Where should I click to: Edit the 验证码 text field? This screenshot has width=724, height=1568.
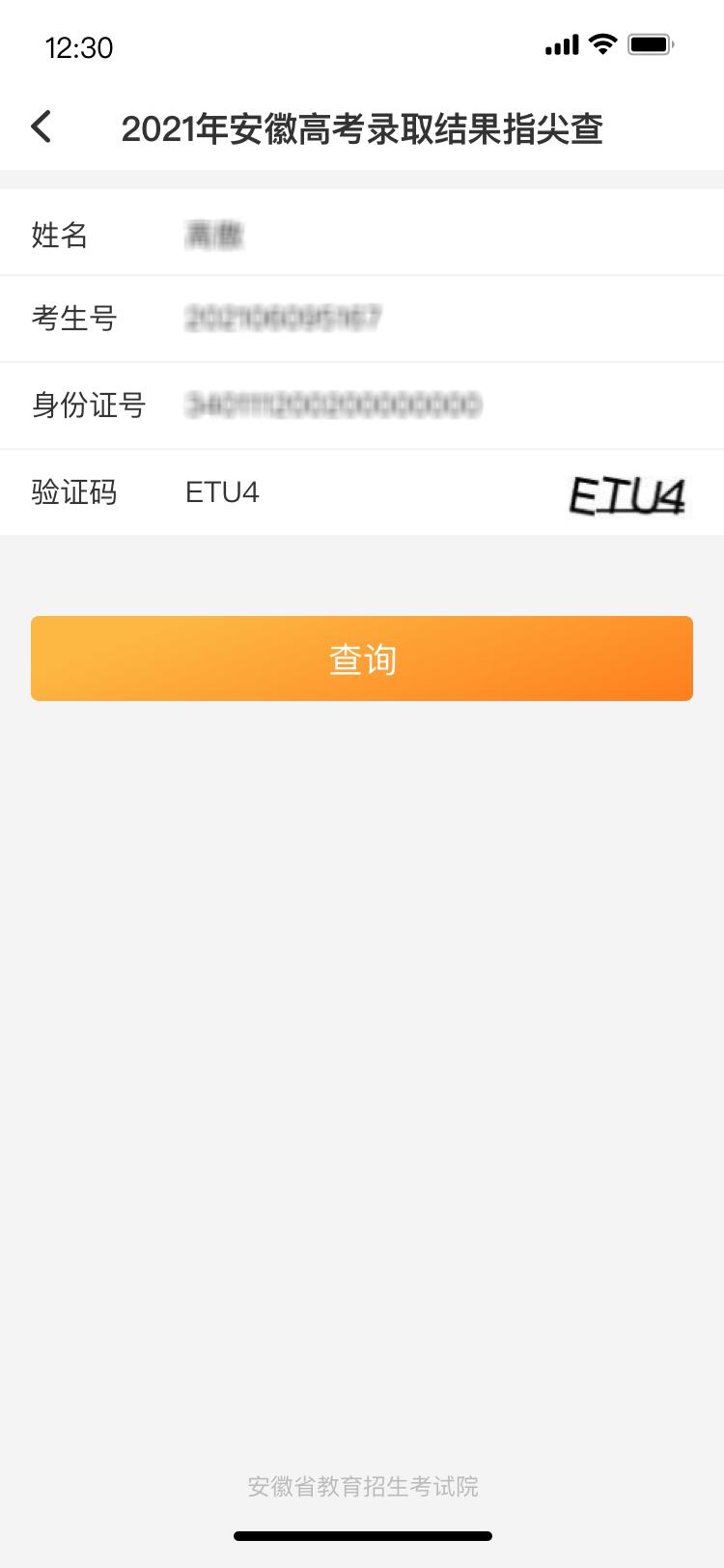pyautogui.click(x=348, y=492)
